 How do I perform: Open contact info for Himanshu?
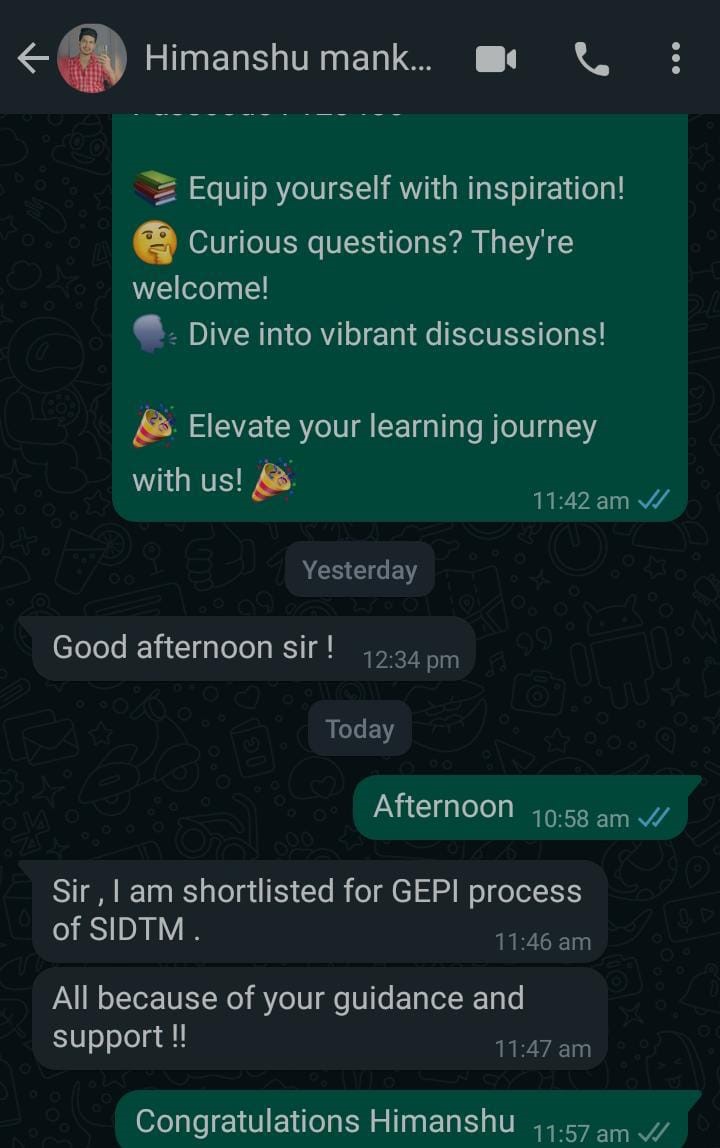(288, 59)
